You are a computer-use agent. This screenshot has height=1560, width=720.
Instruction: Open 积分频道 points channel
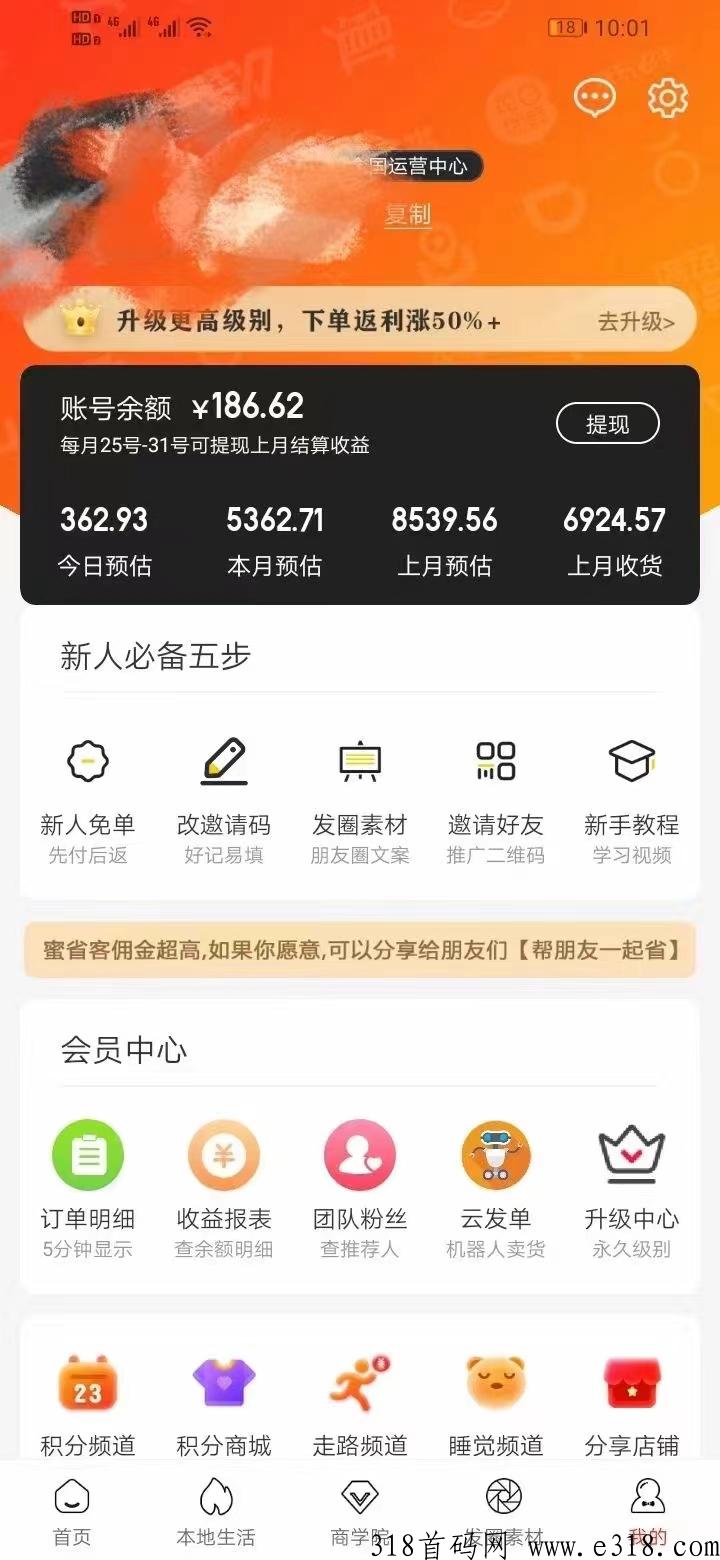[x=88, y=1406]
